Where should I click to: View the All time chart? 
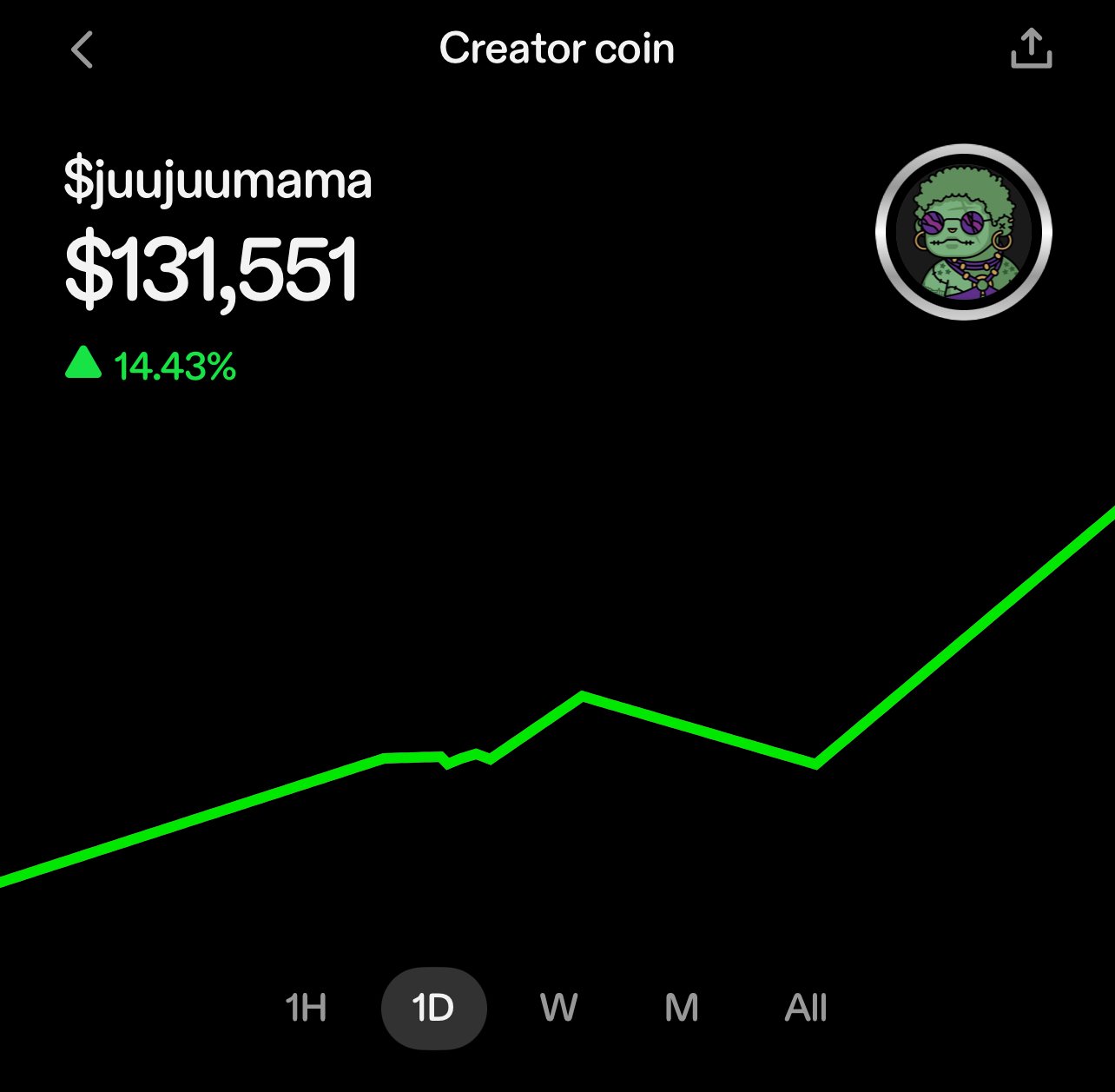point(805,1008)
